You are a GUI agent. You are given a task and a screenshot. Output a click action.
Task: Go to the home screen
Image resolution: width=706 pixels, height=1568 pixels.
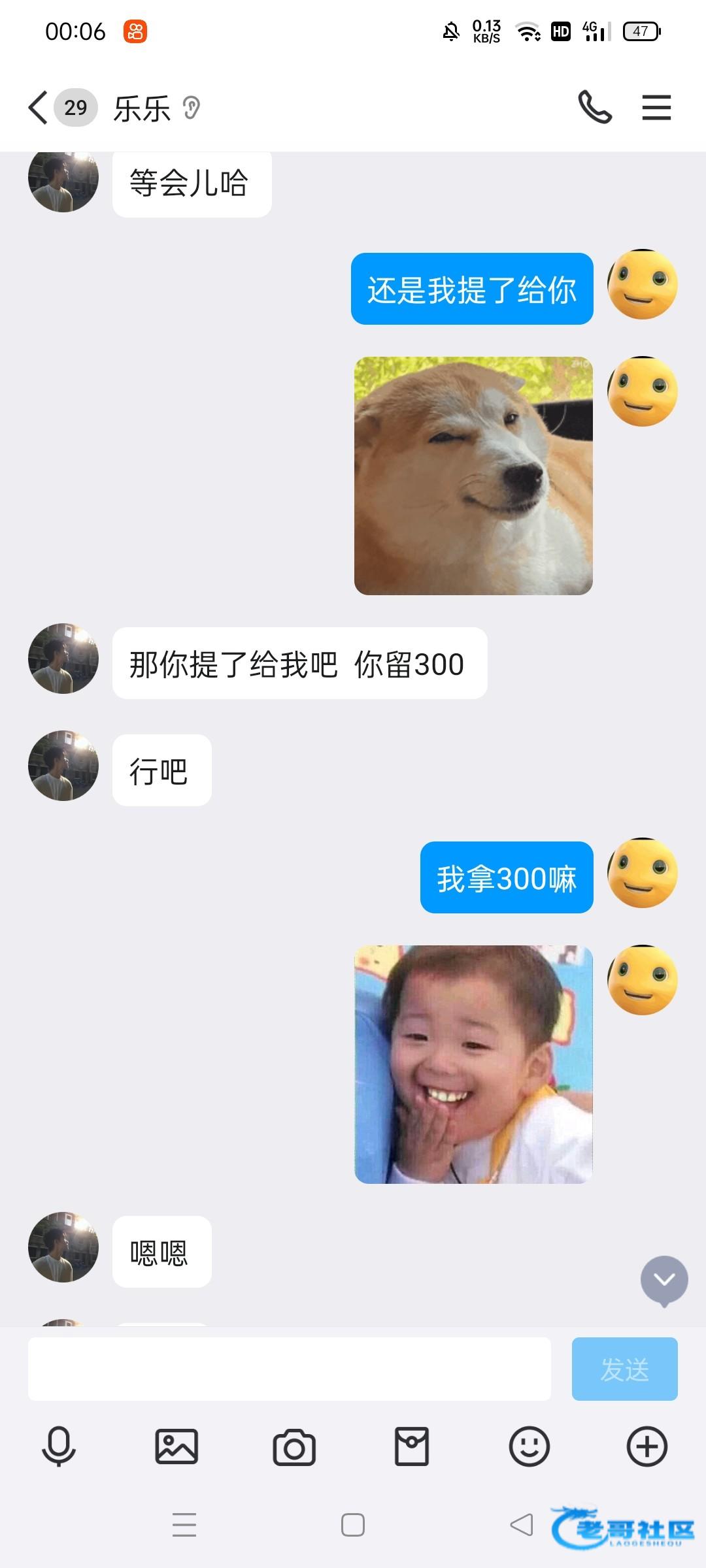(353, 1526)
